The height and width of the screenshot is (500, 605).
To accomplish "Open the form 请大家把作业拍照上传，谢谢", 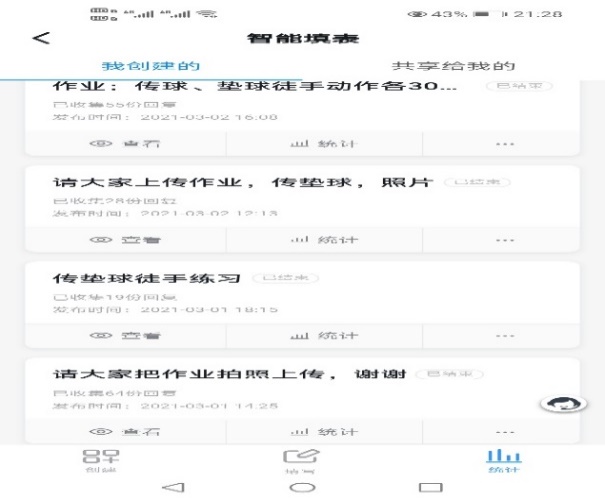I will pyautogui.click(x=228, y=373).
